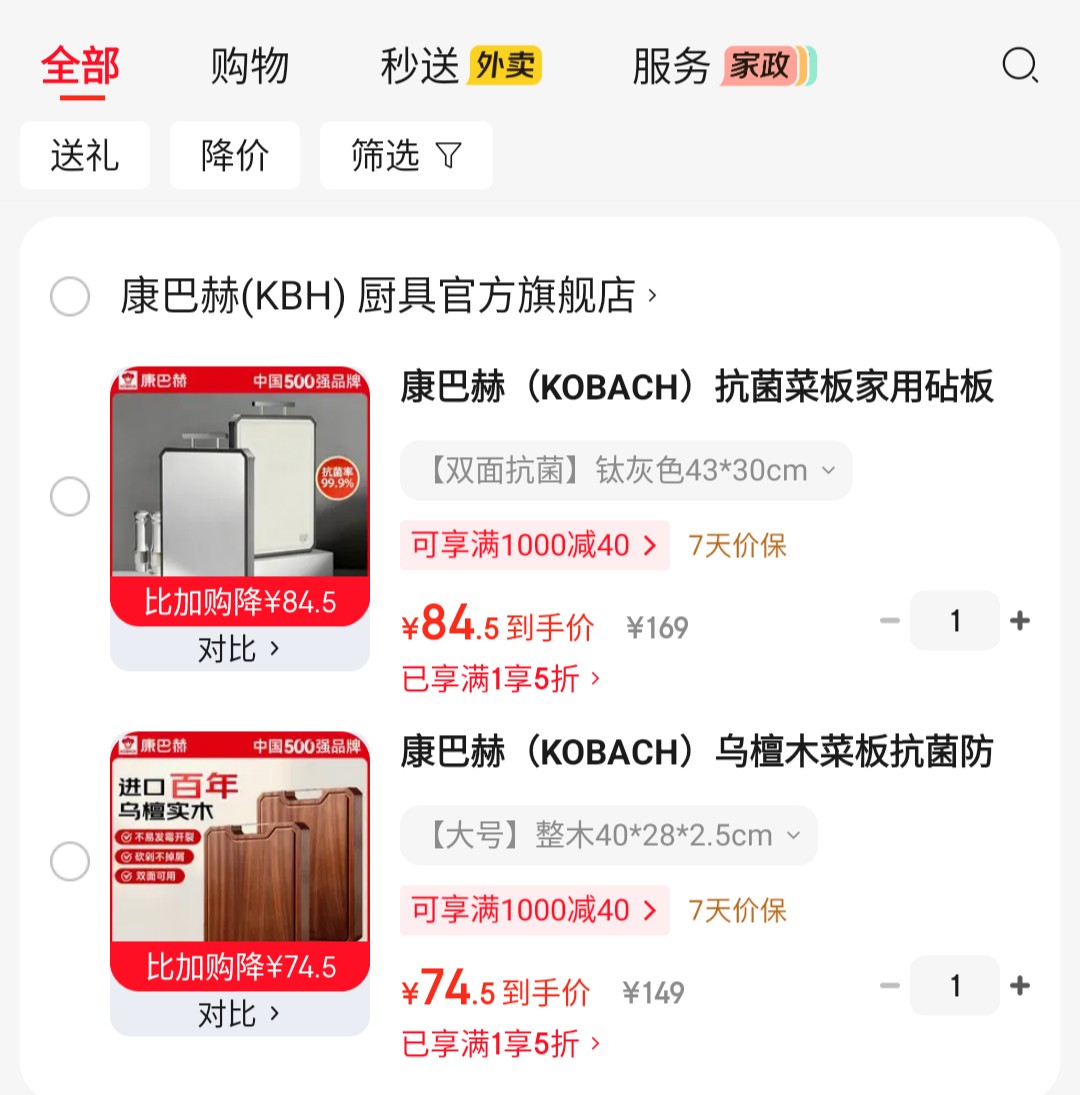The width and height of the screenshot is (1080, 1095).
Task: Select the 抗菌菜板家用砧板 item checkbox
Action: click(70, 496)
